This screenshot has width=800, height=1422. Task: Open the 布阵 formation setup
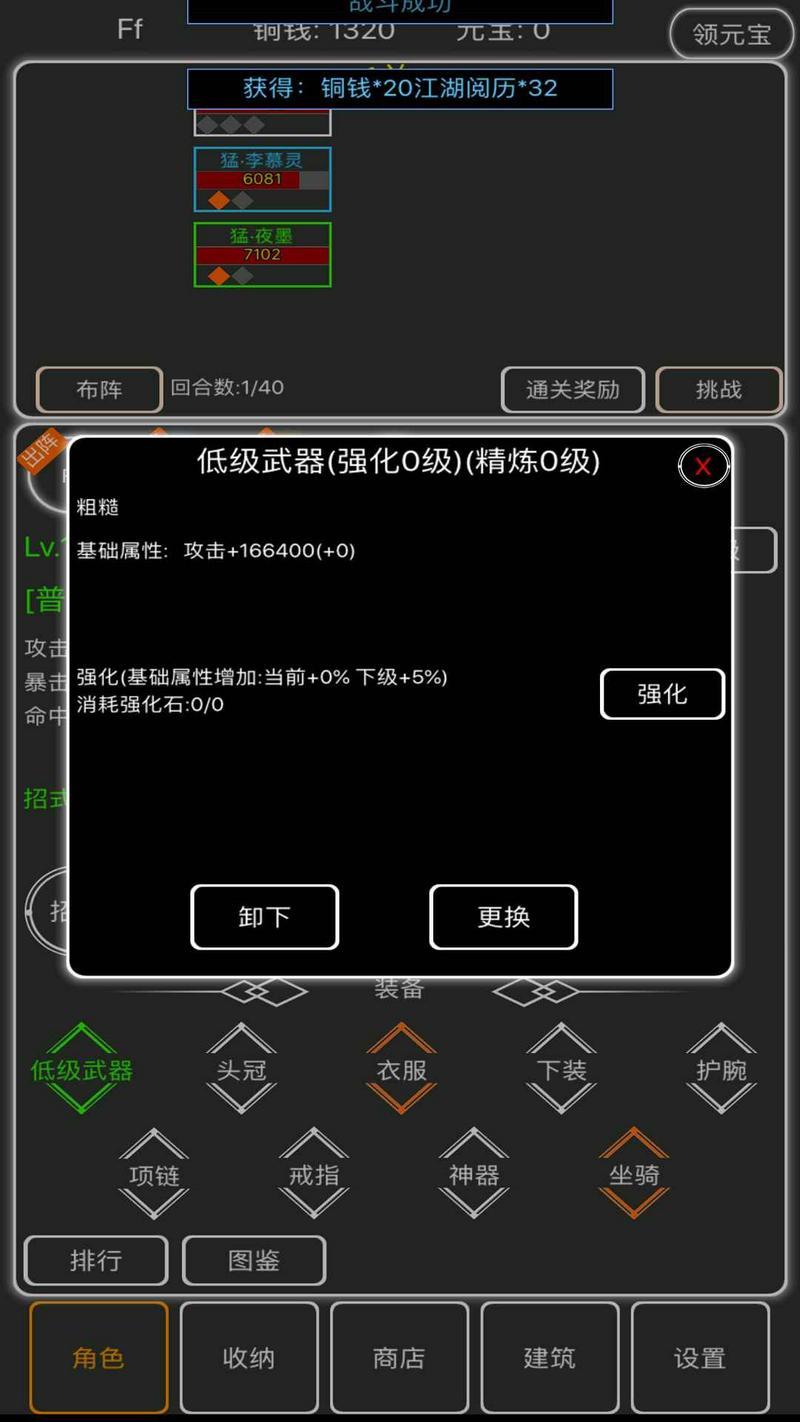(99, 389)
